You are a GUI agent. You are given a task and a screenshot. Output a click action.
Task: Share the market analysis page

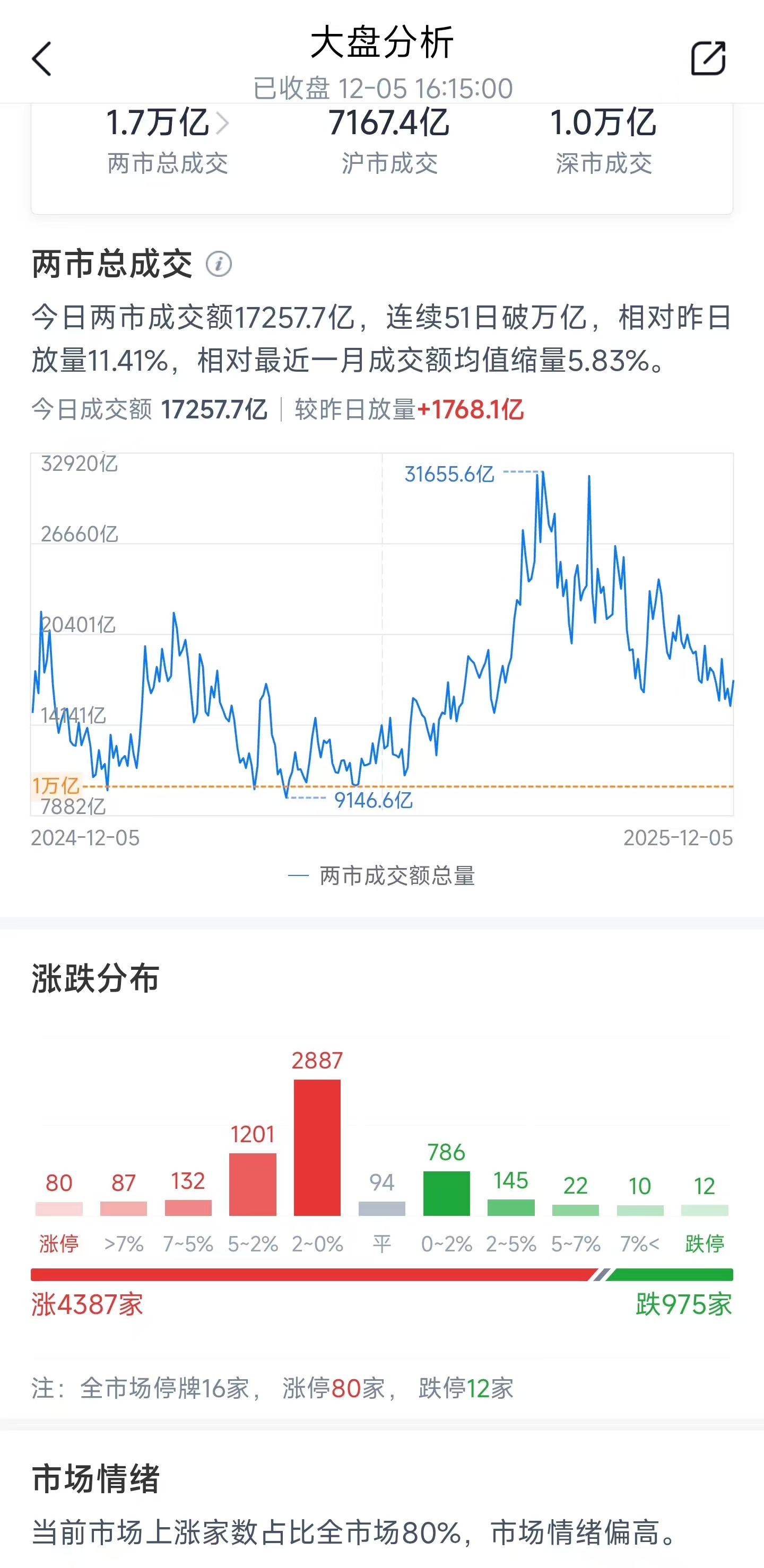pyautogui.click(x=708, y=59)
